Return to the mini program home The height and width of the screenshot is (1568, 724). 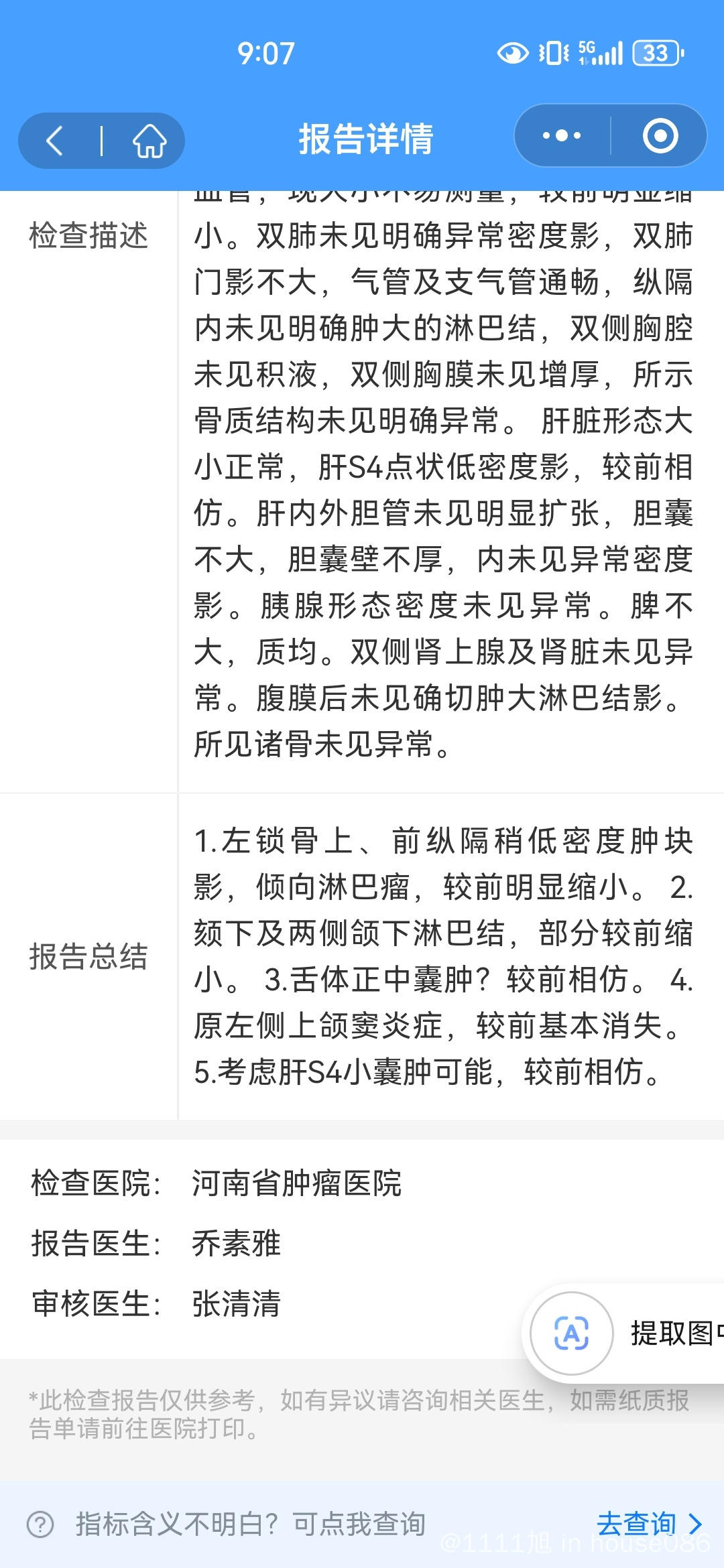(149, 141)
